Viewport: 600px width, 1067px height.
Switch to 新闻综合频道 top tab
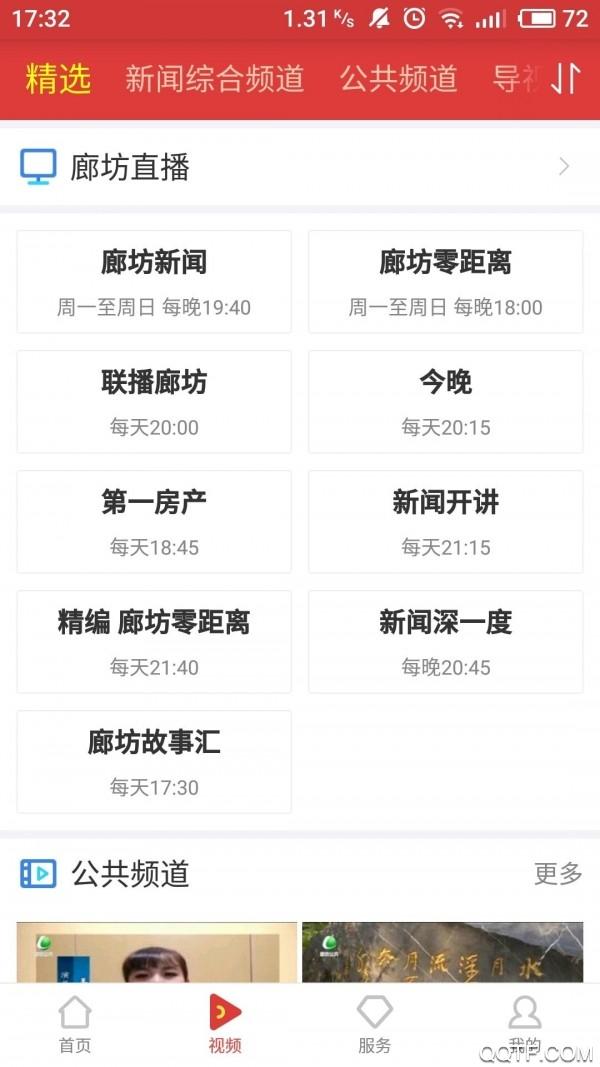tap(214, 79)
